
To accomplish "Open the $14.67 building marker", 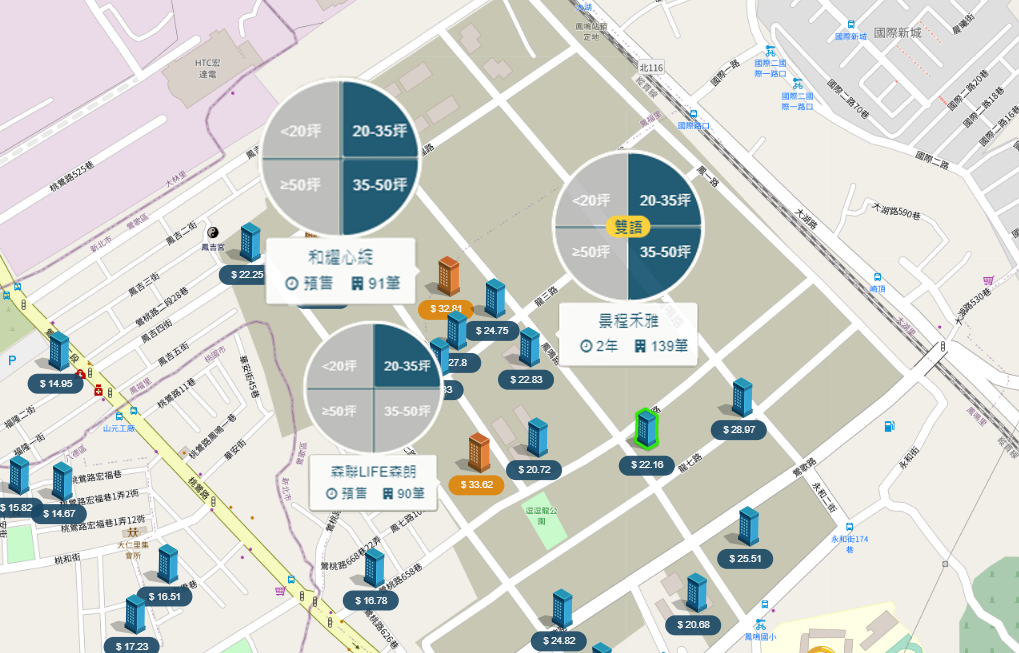I will (62, 483).
